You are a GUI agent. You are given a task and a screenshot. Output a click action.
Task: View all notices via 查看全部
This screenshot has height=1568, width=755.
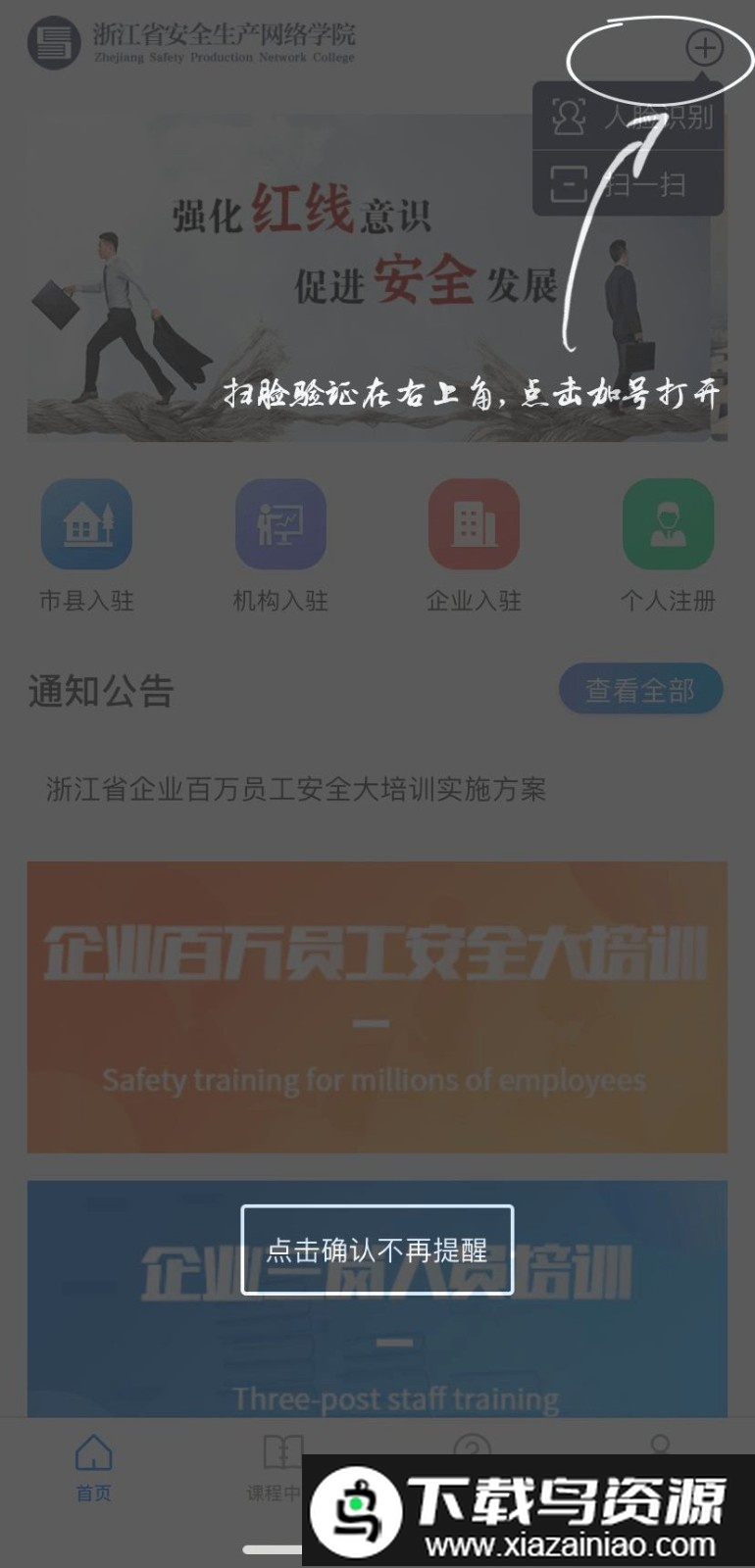point(640,690)
